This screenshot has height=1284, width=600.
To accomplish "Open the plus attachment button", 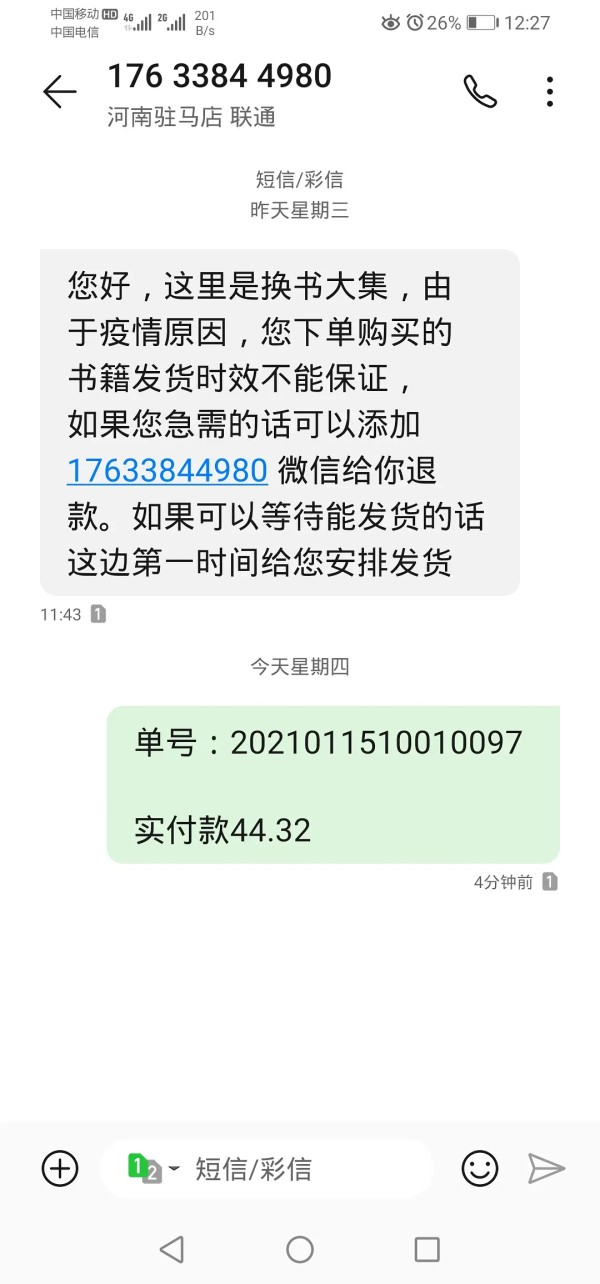I will [60, 1168].
